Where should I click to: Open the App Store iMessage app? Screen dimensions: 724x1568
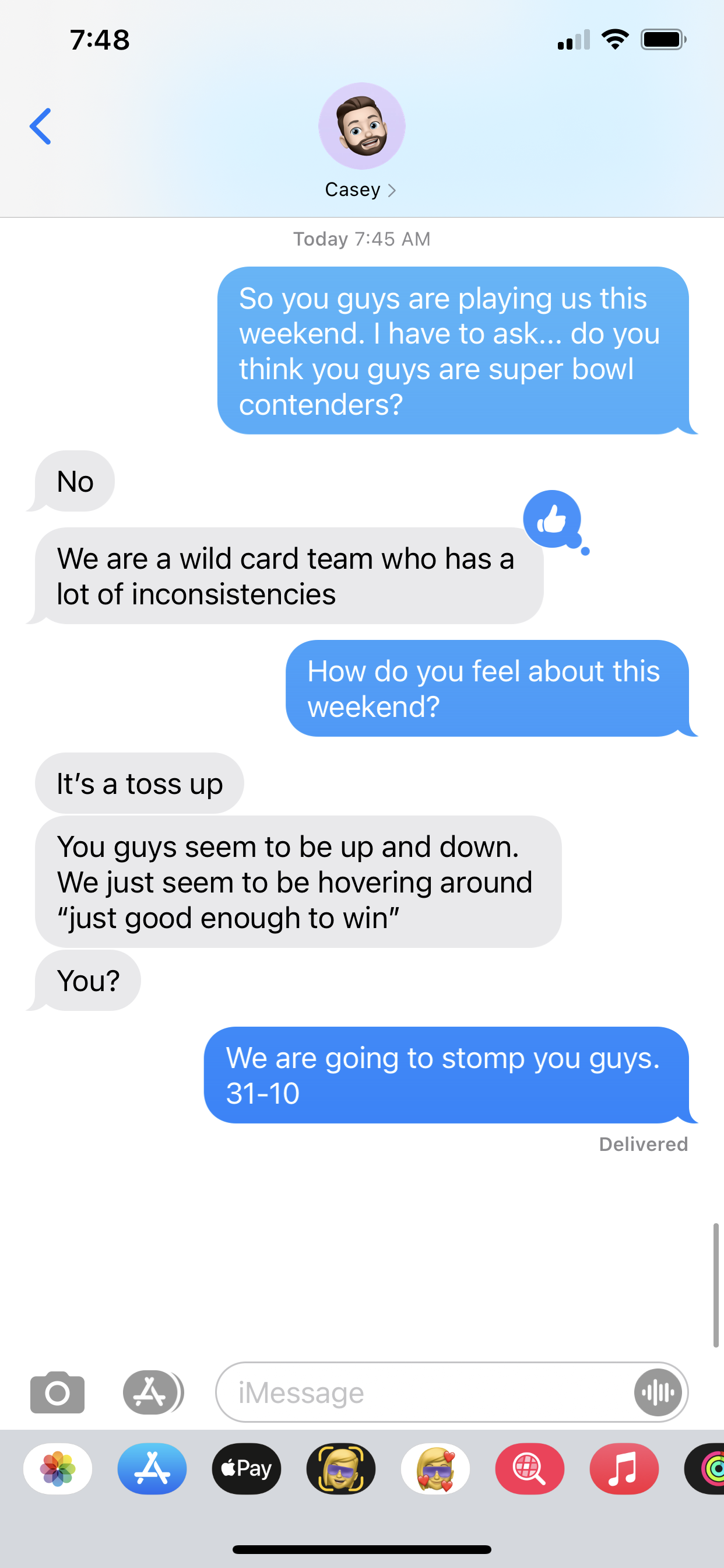pos(152,1469)
